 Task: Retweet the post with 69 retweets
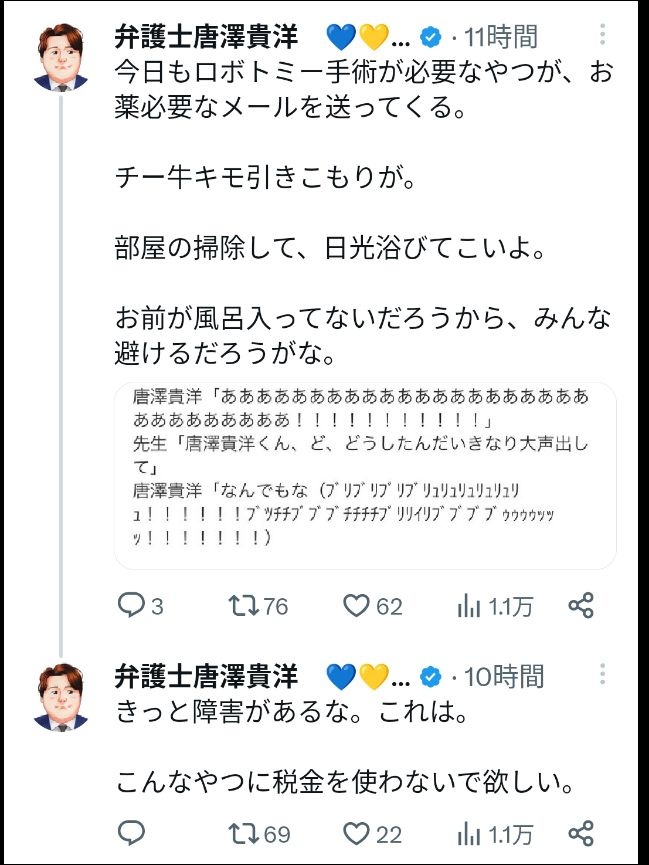(244, 833)
